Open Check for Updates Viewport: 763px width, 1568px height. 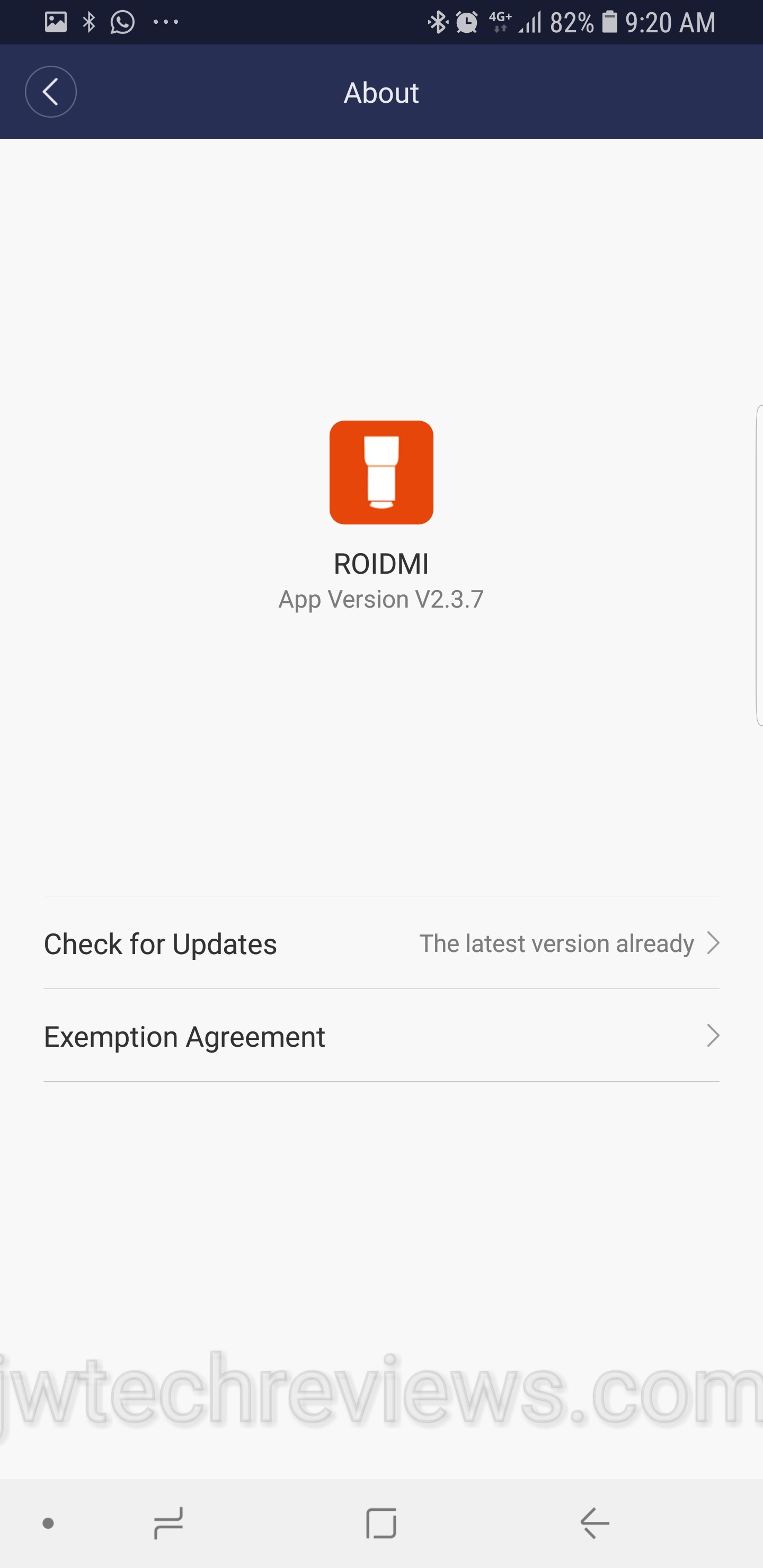click(381, 943)
